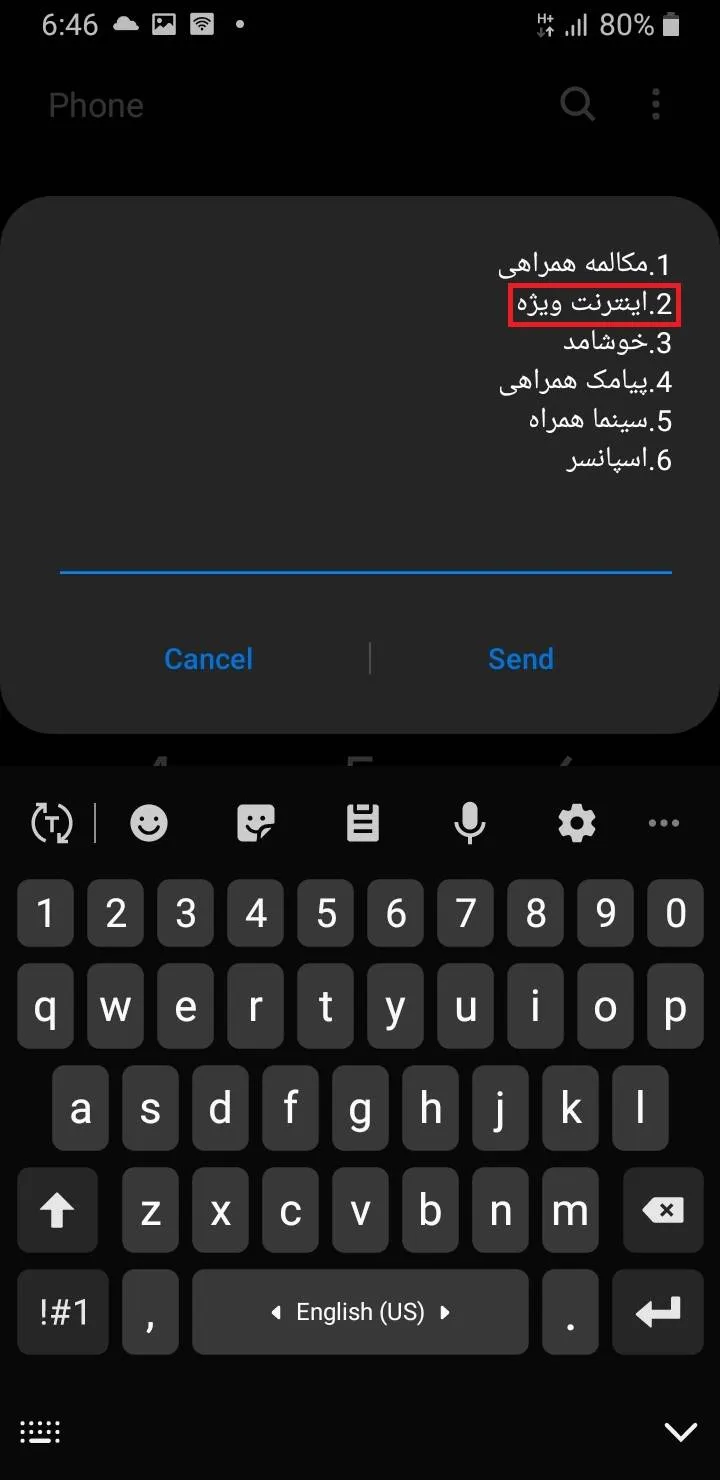
Task: Open the sticker panel on keyboard
Action: pos(255,823)
